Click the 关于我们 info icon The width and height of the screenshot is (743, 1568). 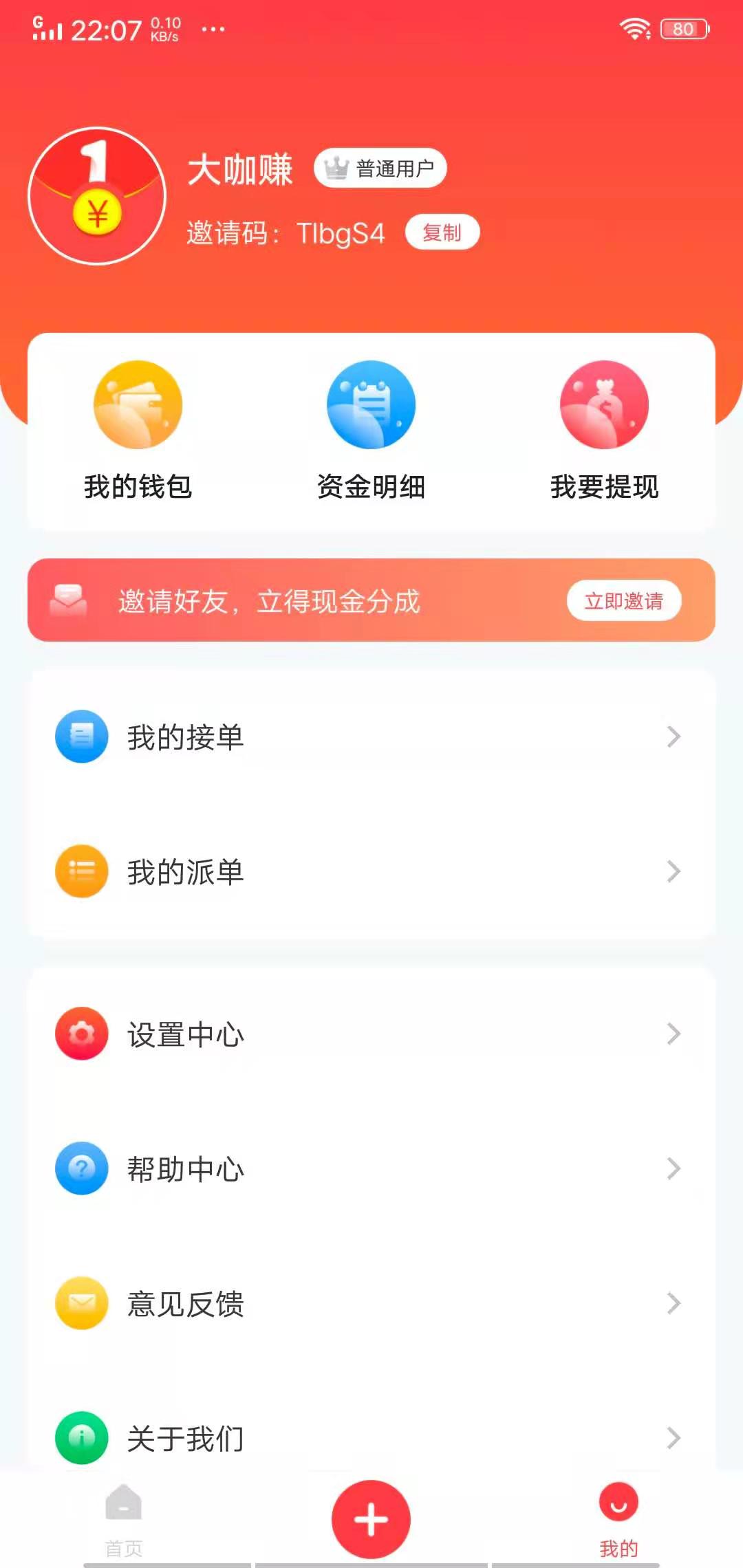pyautogui.click(x=80, y=1436)
